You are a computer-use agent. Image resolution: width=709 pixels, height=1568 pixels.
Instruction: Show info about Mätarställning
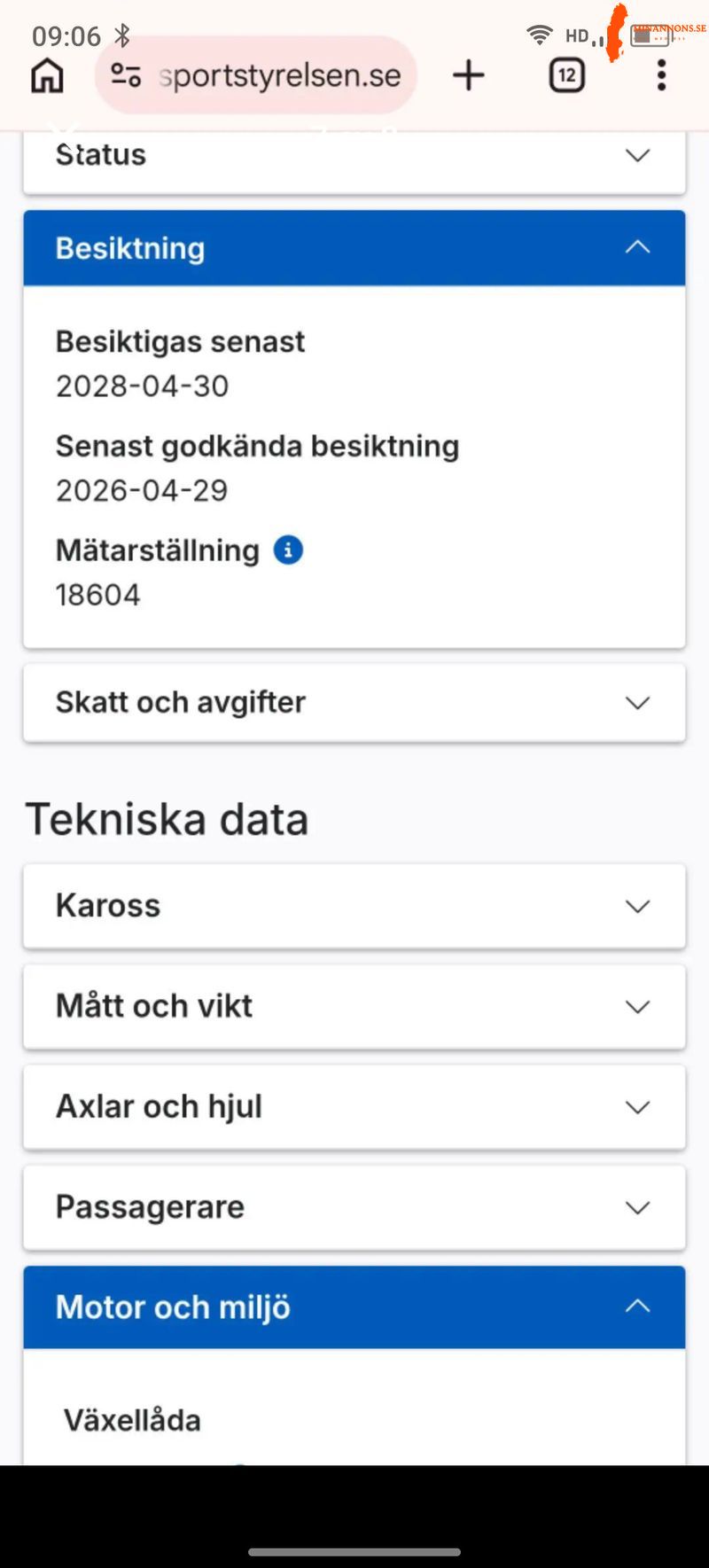[288, 550]
